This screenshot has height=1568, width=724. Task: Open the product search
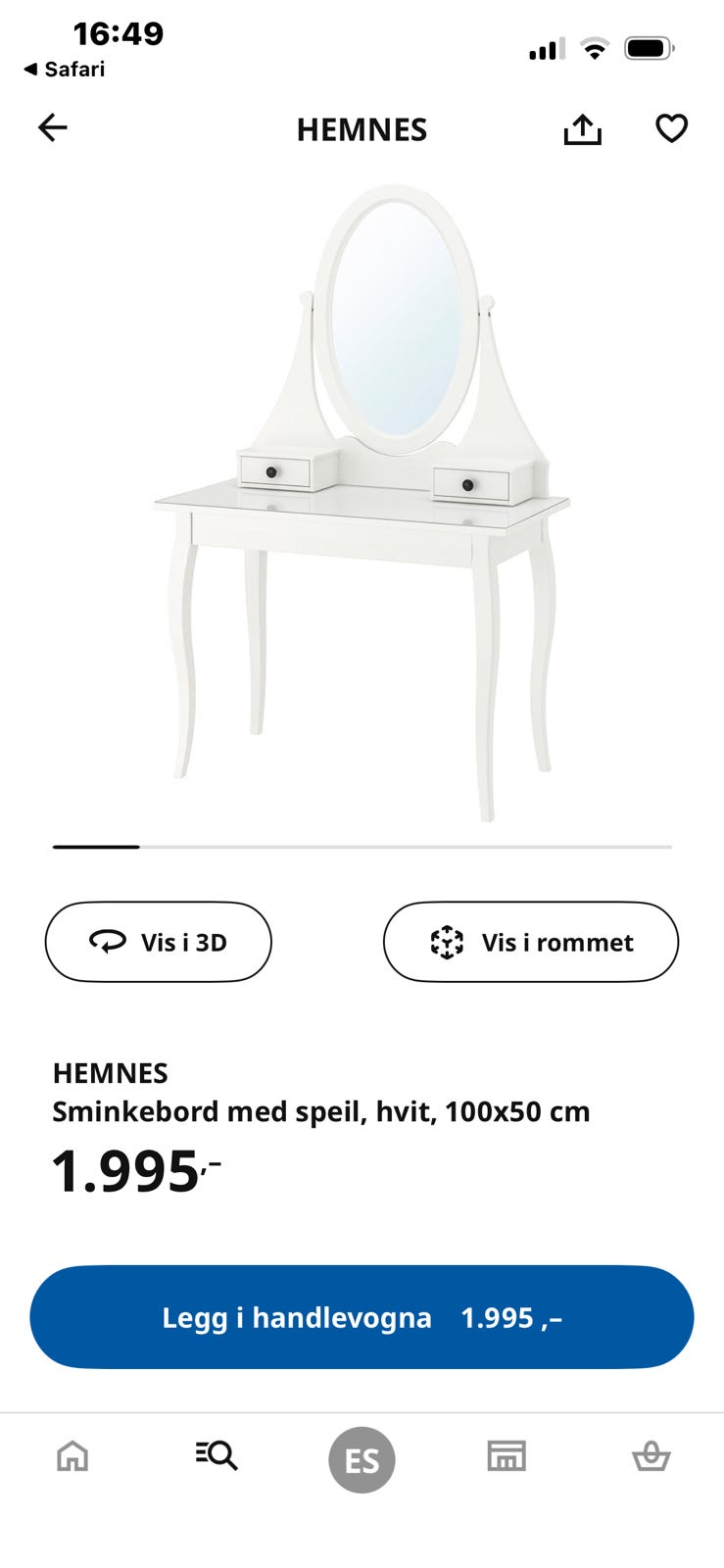(x=217, y=1457)
